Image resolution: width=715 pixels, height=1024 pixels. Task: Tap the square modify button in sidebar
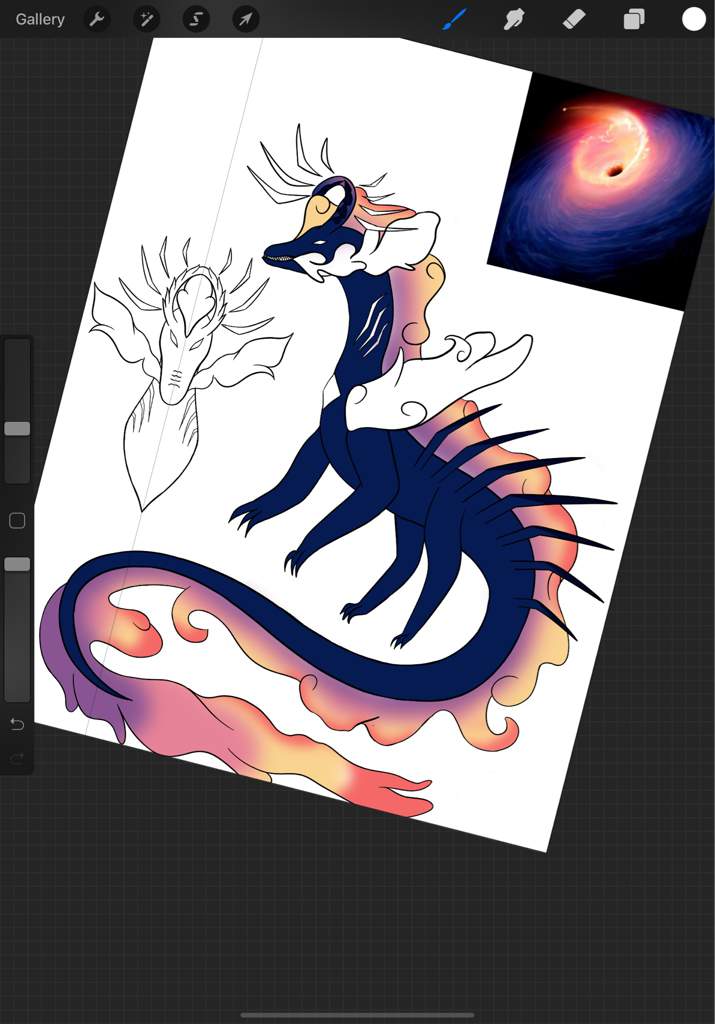click(x=17, y=520)
